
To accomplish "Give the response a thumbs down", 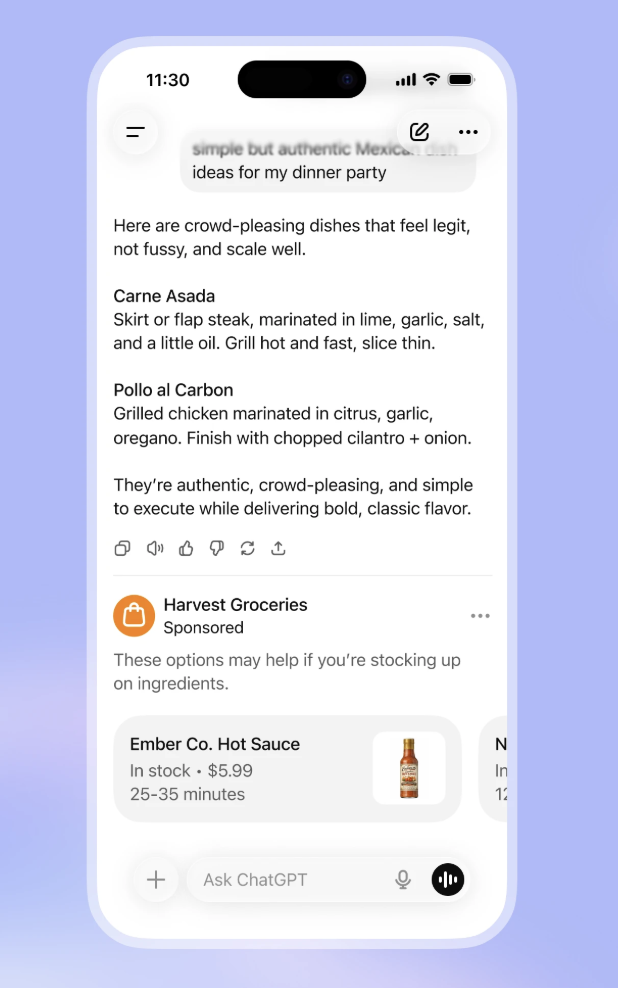I will pos(216,548).
